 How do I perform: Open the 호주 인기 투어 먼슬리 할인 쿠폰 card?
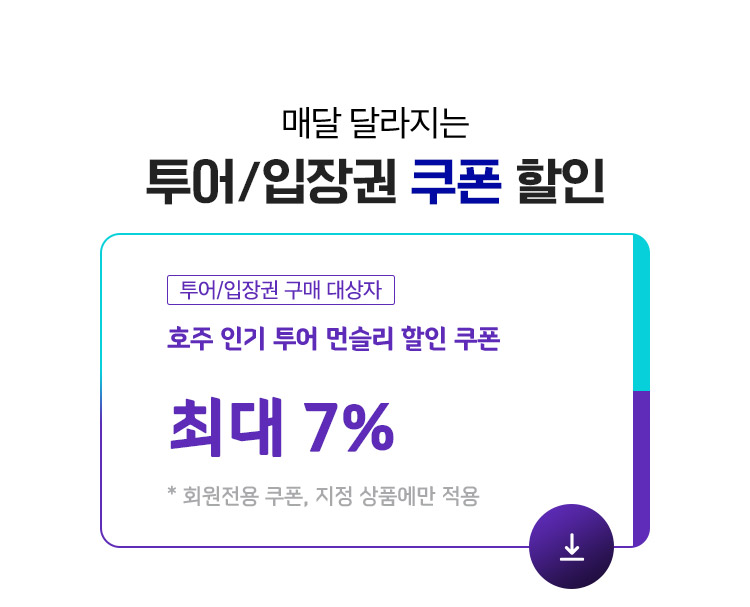(333, 340)
